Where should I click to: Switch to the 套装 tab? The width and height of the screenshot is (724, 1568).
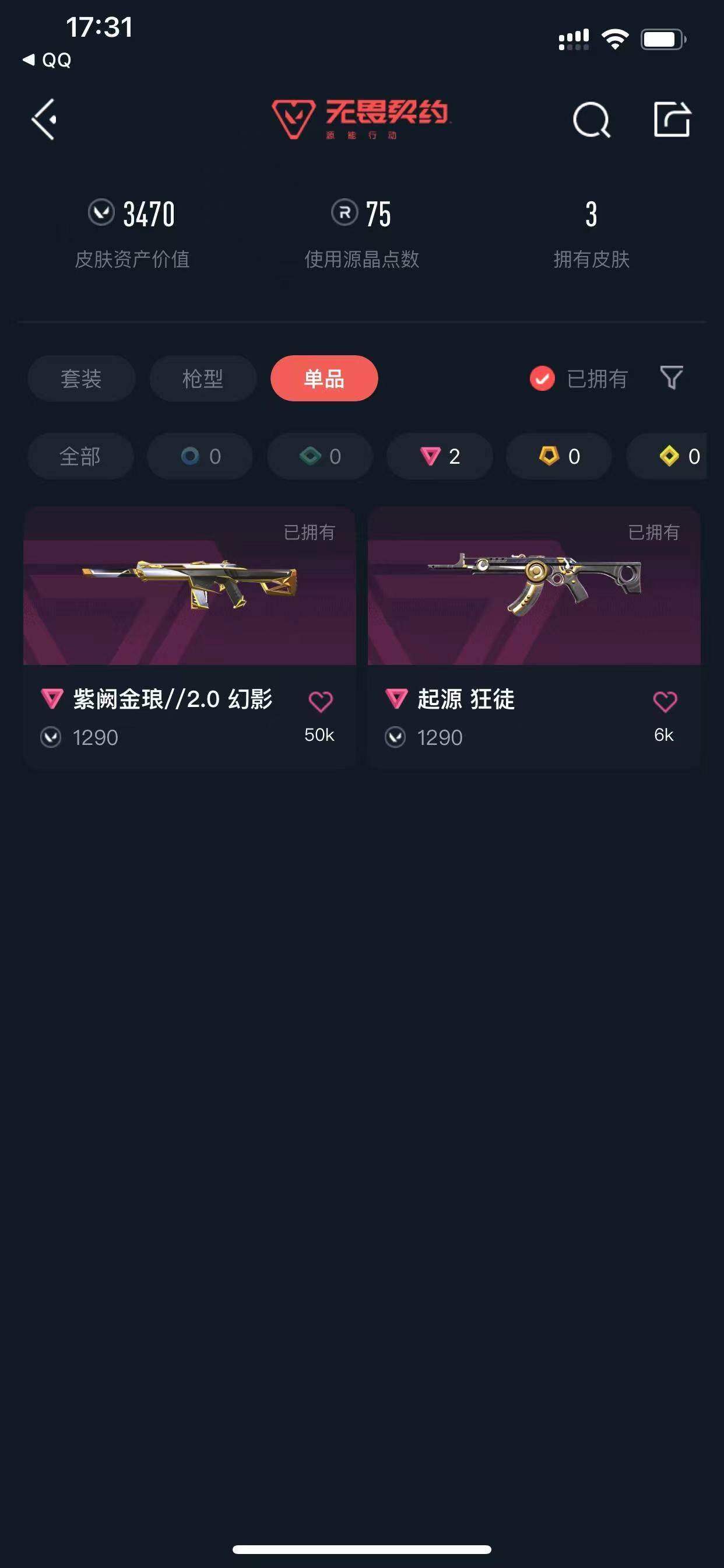[x=81, y=379]
